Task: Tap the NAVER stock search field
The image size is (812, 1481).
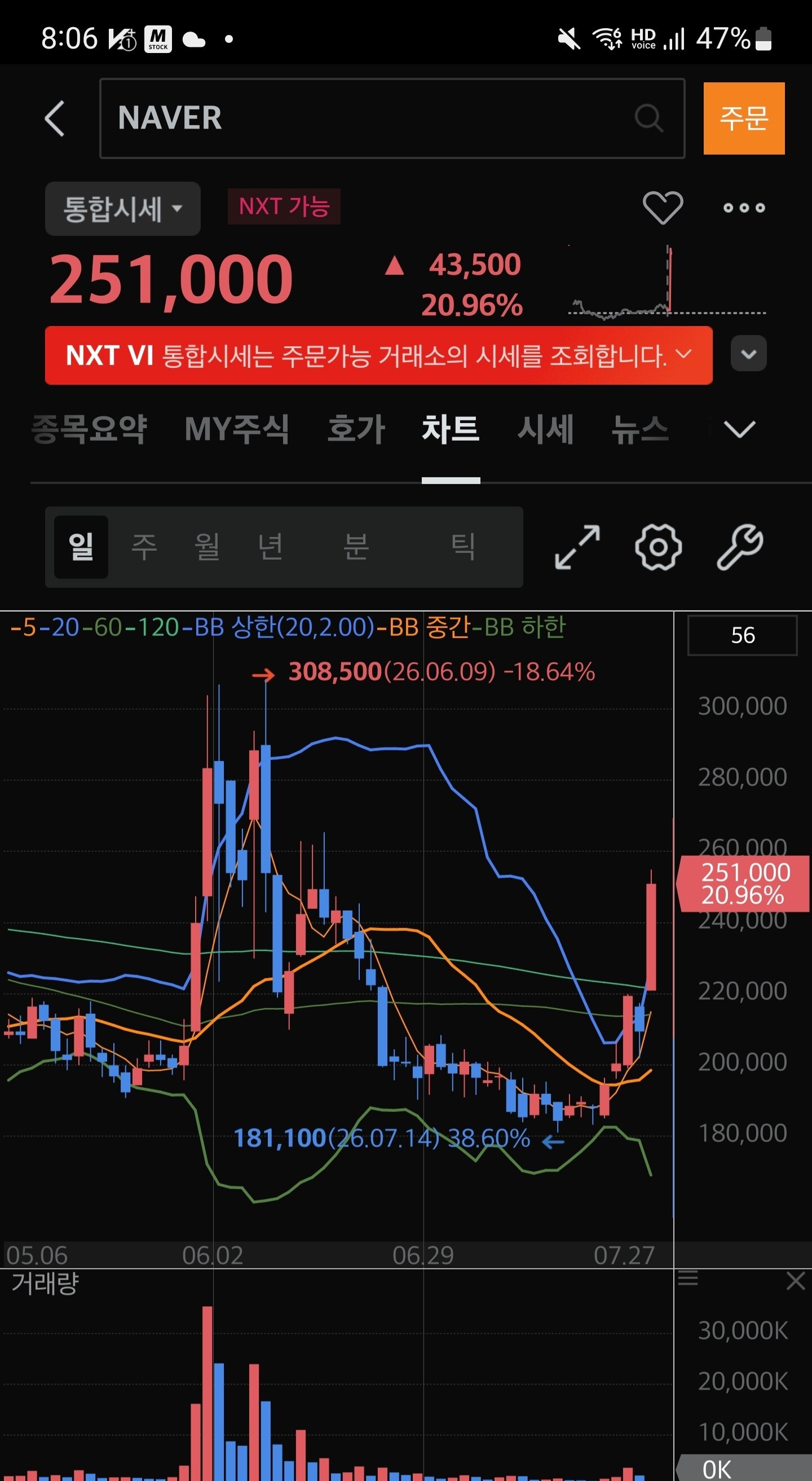Action: [392, 118]
